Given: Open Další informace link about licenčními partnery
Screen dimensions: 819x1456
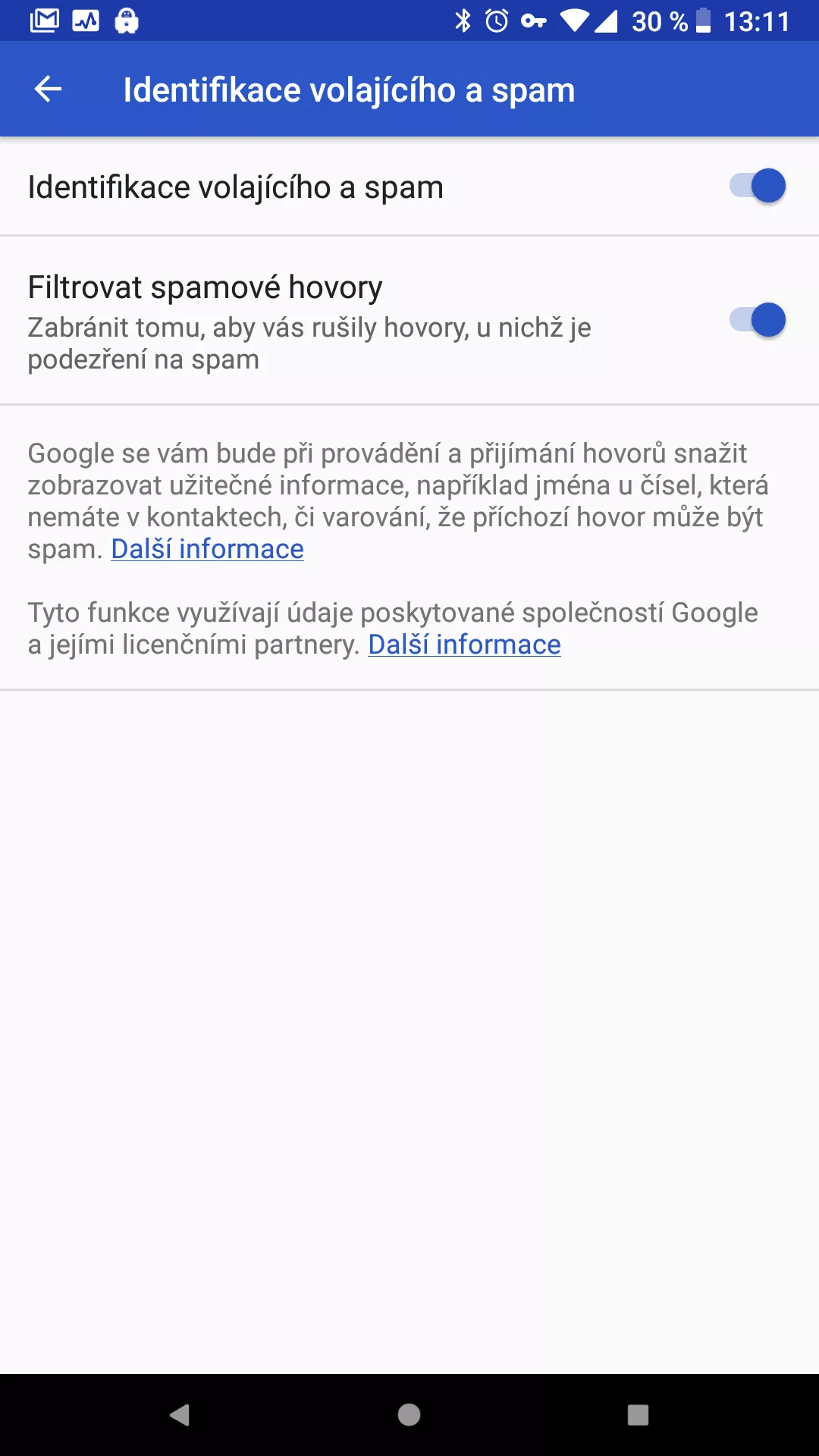Looking at the screenshot, I should pyautogui.click(x=464, y=645).
